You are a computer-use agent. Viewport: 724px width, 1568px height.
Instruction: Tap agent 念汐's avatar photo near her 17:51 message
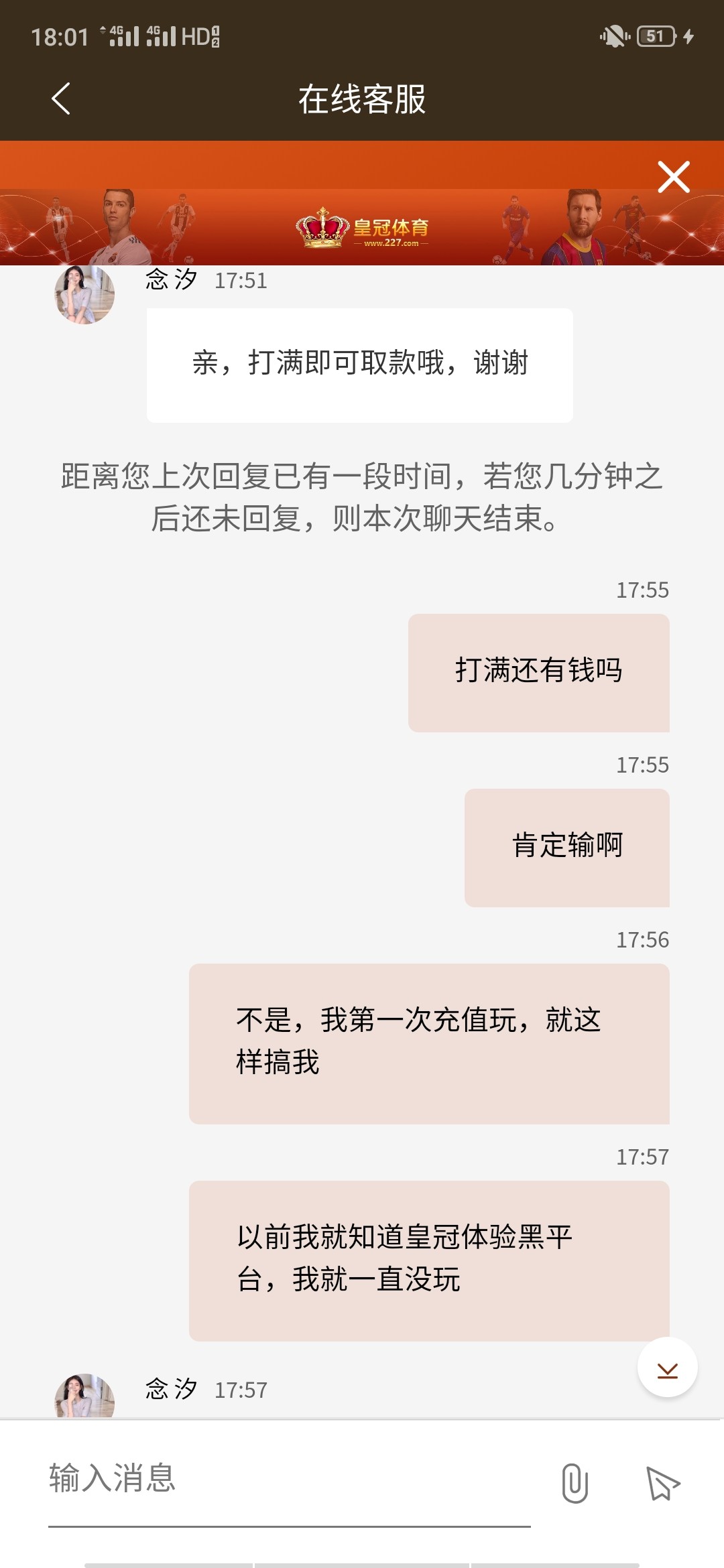82,295
